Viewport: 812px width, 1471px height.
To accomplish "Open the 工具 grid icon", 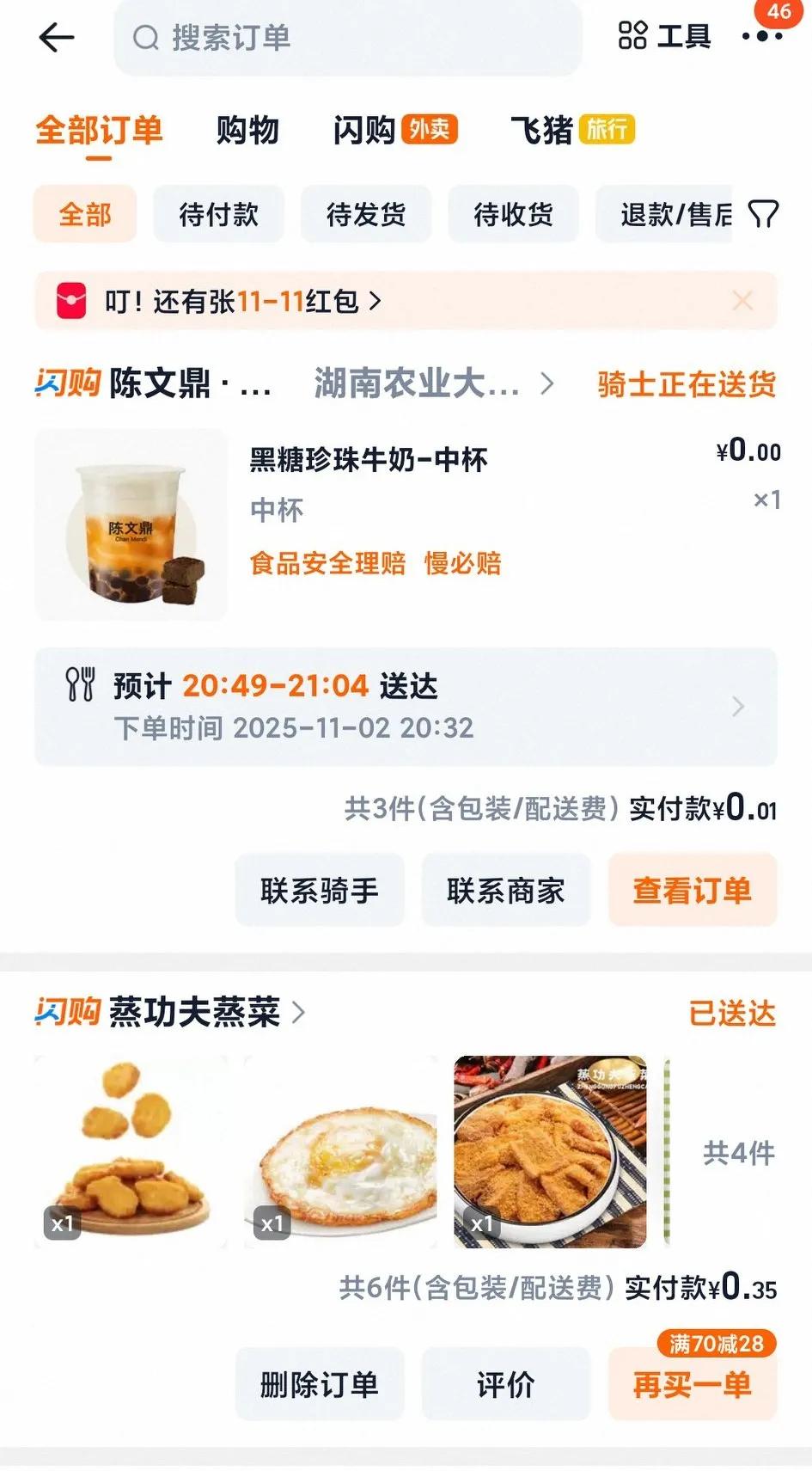I will (633, 36).
